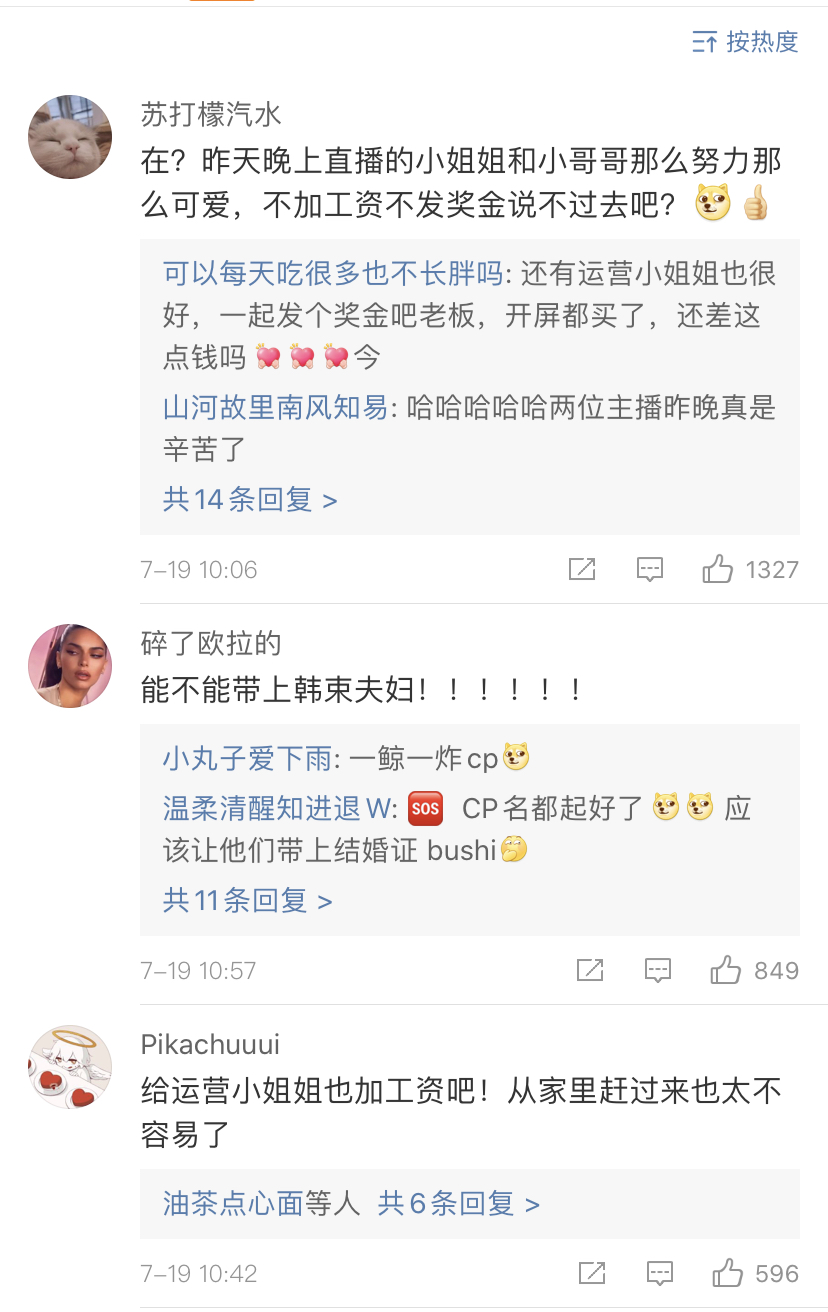Open 苏打檬汽水's profile avatar
828x1312 pixels.
[x=70, y=137]
